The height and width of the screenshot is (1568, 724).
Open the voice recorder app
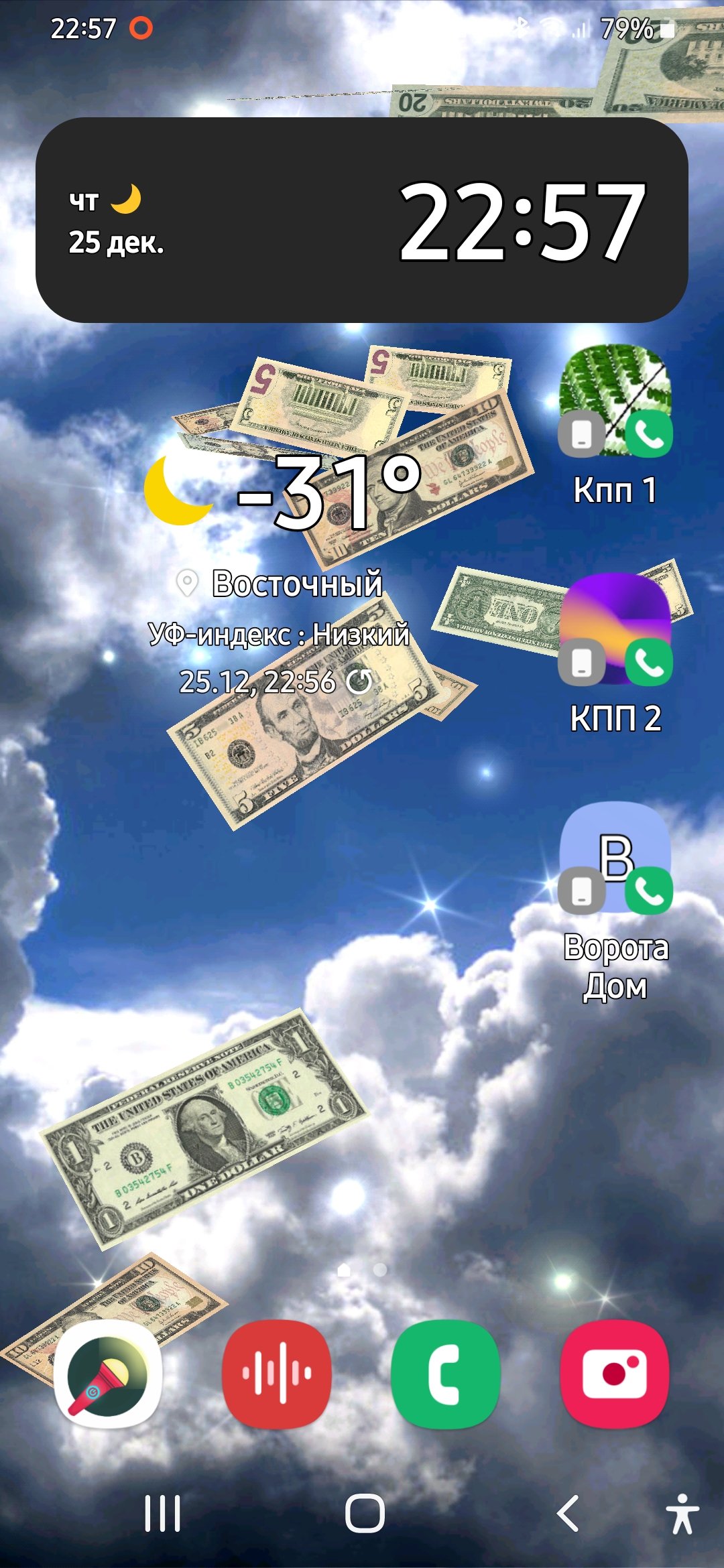[x=277, y=1374]
